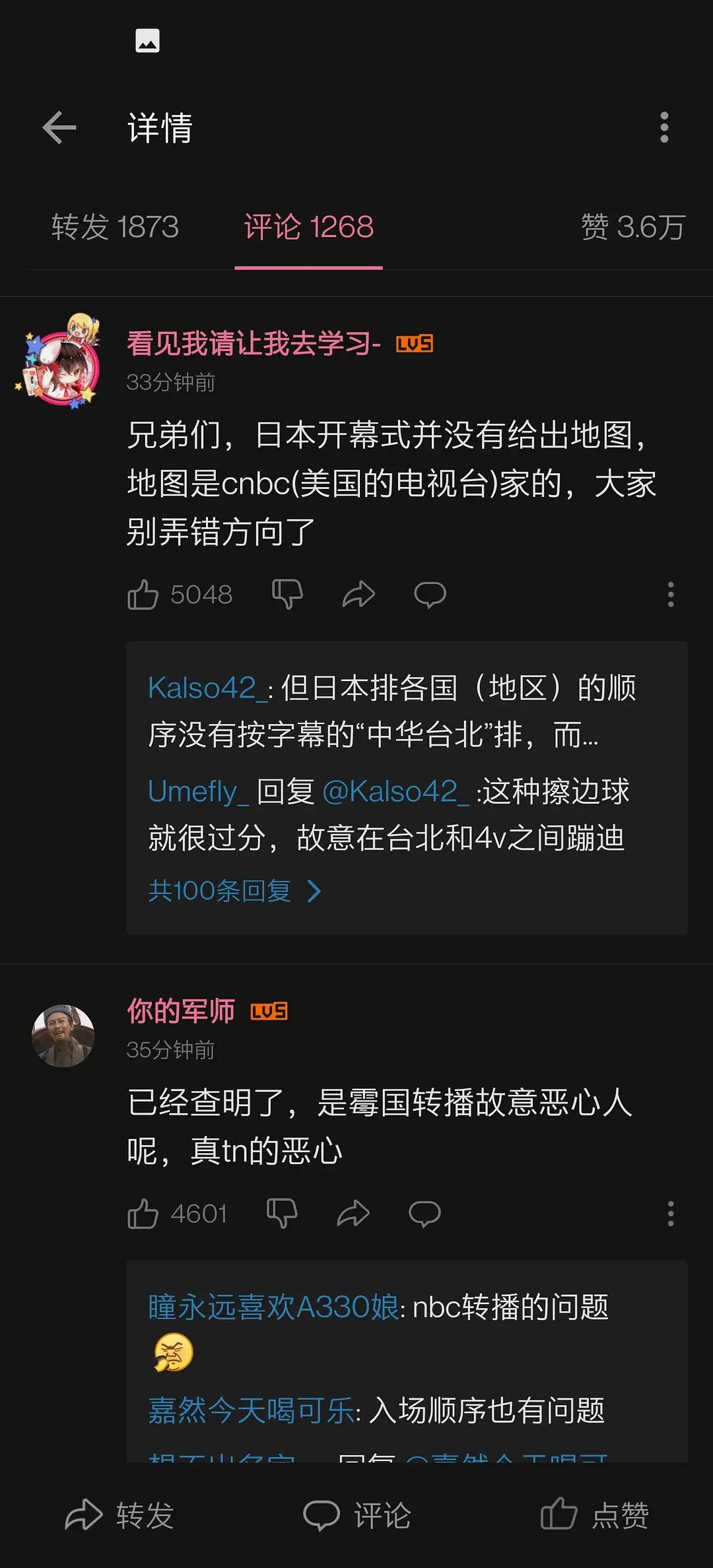
Task: View 你的军师's profile avatar
Action: point(63,1036)
